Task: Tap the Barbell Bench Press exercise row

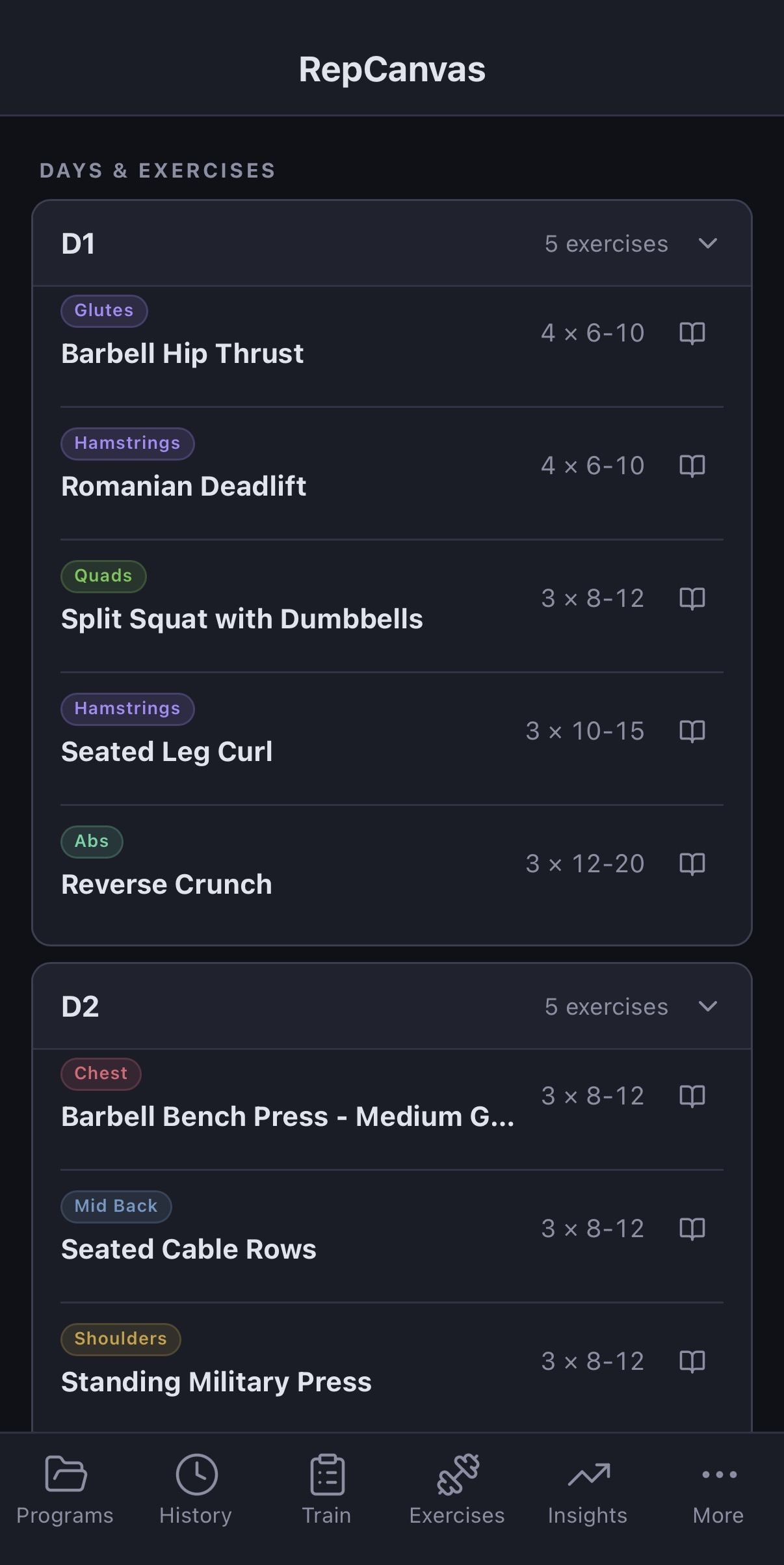Action: [x=288, y=1117]
